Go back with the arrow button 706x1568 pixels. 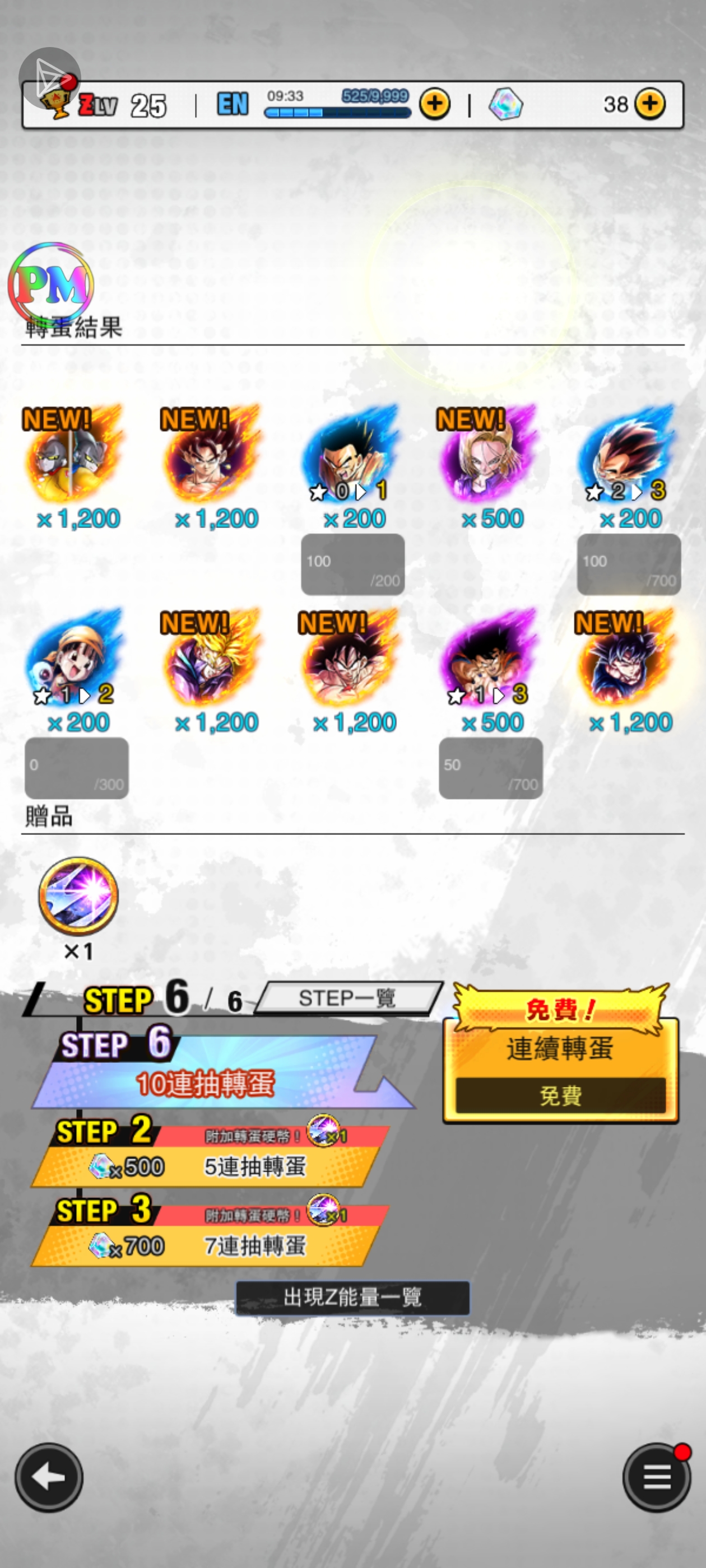point(49,1477)
